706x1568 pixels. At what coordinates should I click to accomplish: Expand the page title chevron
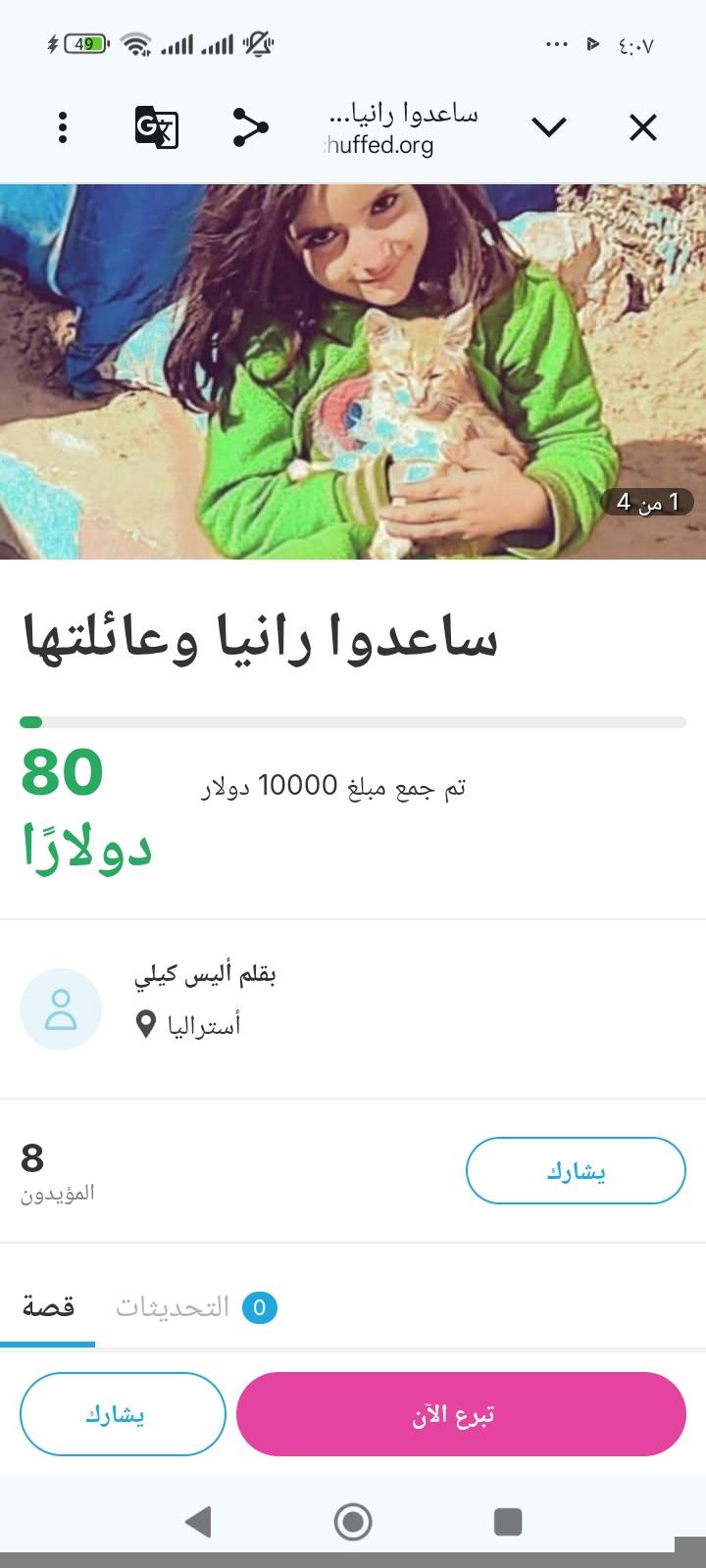click(x=549, y=127)
